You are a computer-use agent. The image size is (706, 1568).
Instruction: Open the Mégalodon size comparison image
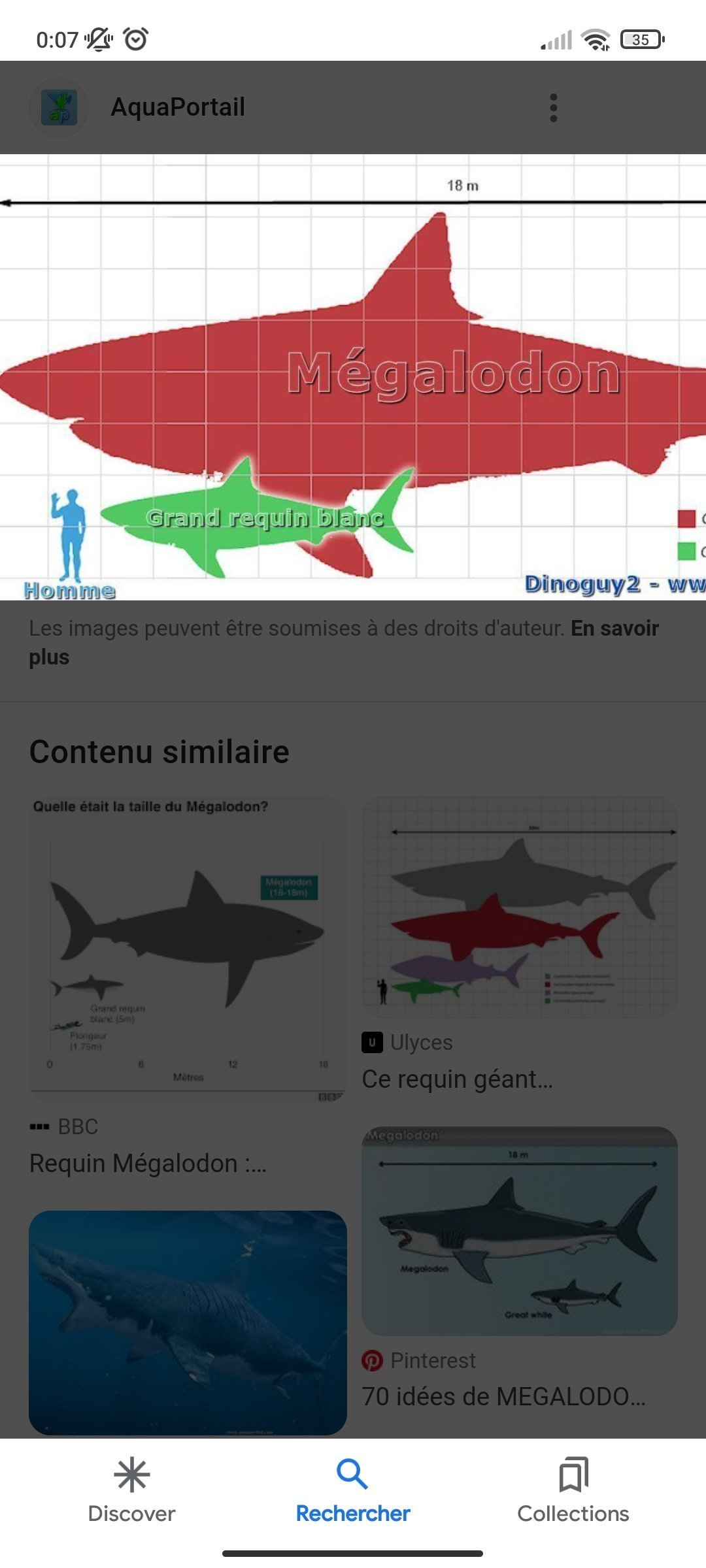click(353, 377)
